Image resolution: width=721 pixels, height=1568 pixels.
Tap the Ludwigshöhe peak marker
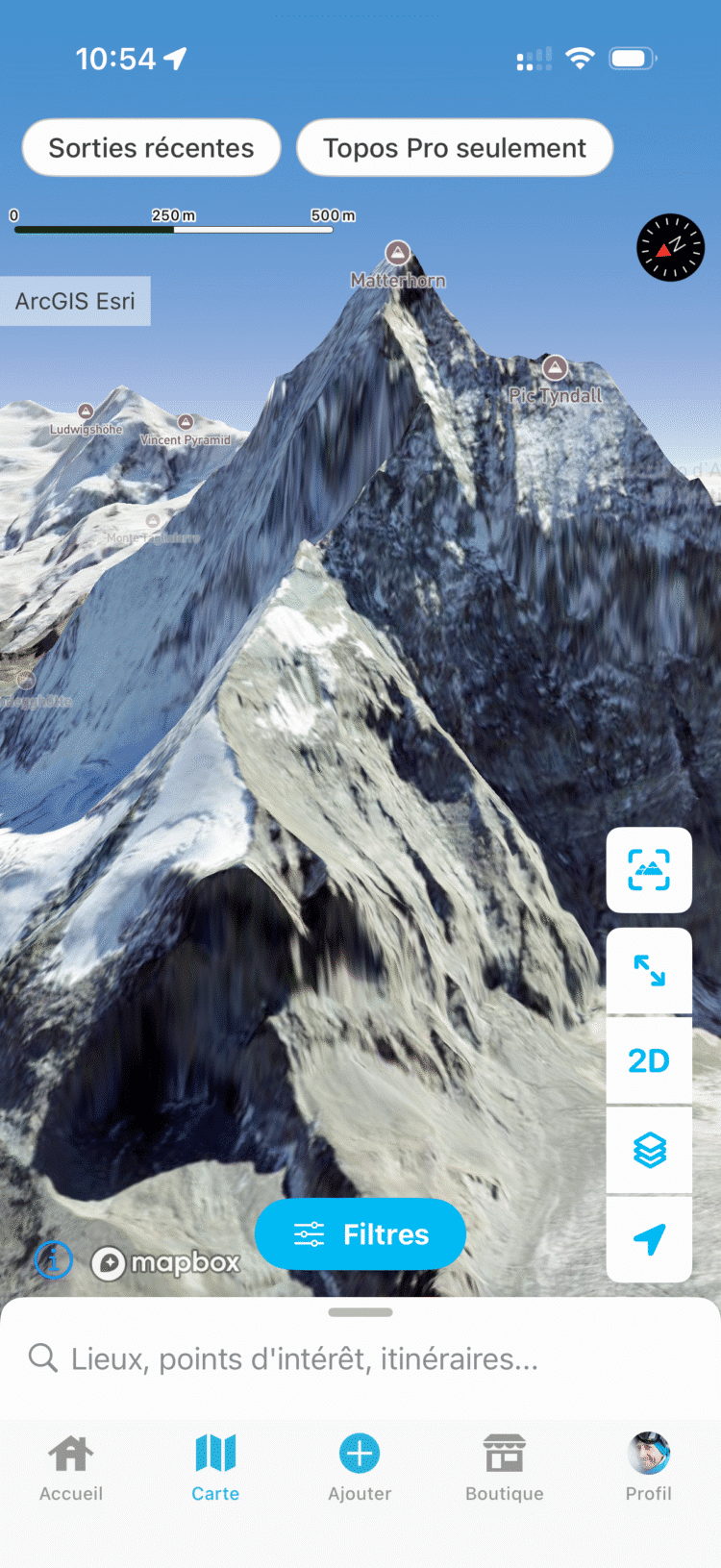click(86, 412)
